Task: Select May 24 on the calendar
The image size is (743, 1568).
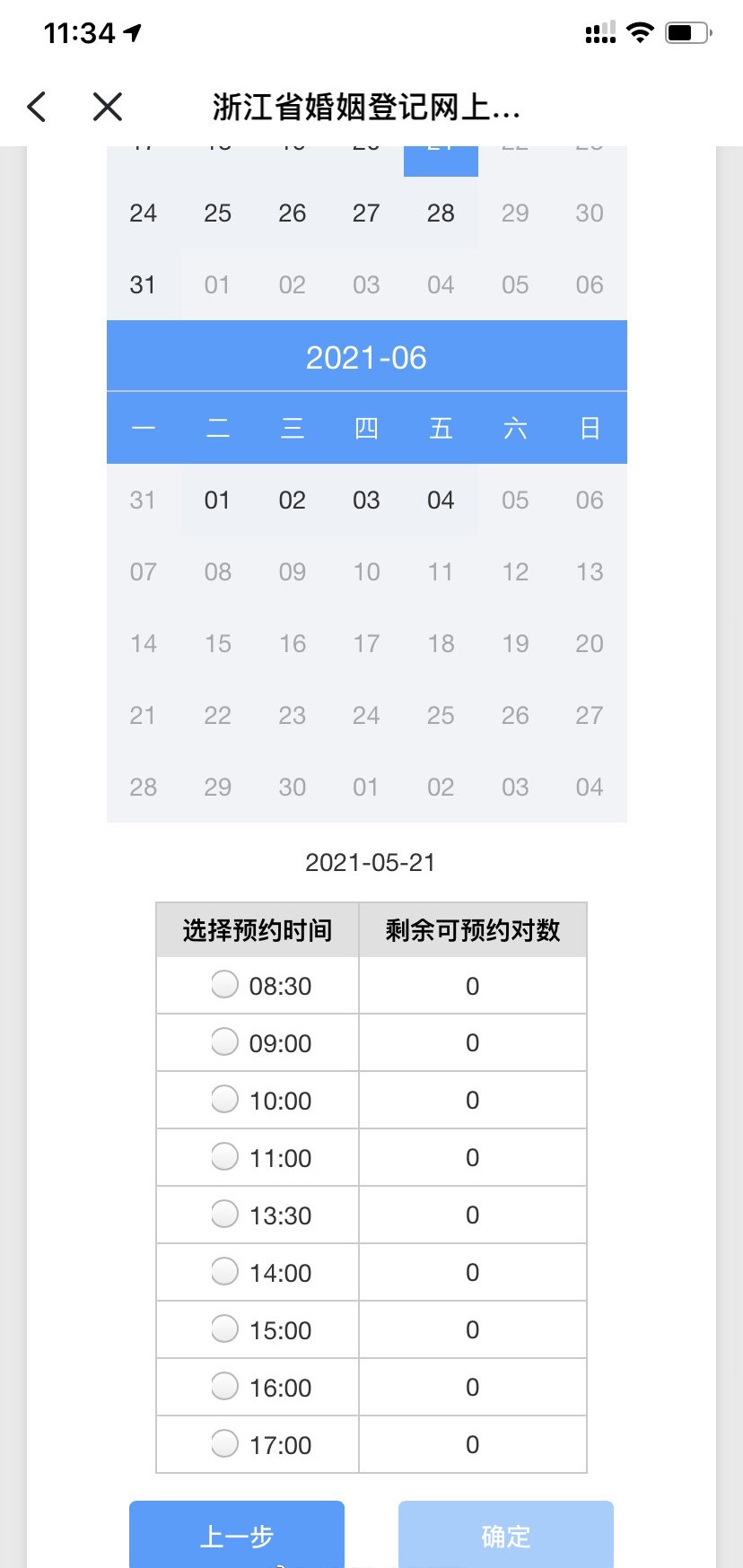Action: [x=144, y=213]
